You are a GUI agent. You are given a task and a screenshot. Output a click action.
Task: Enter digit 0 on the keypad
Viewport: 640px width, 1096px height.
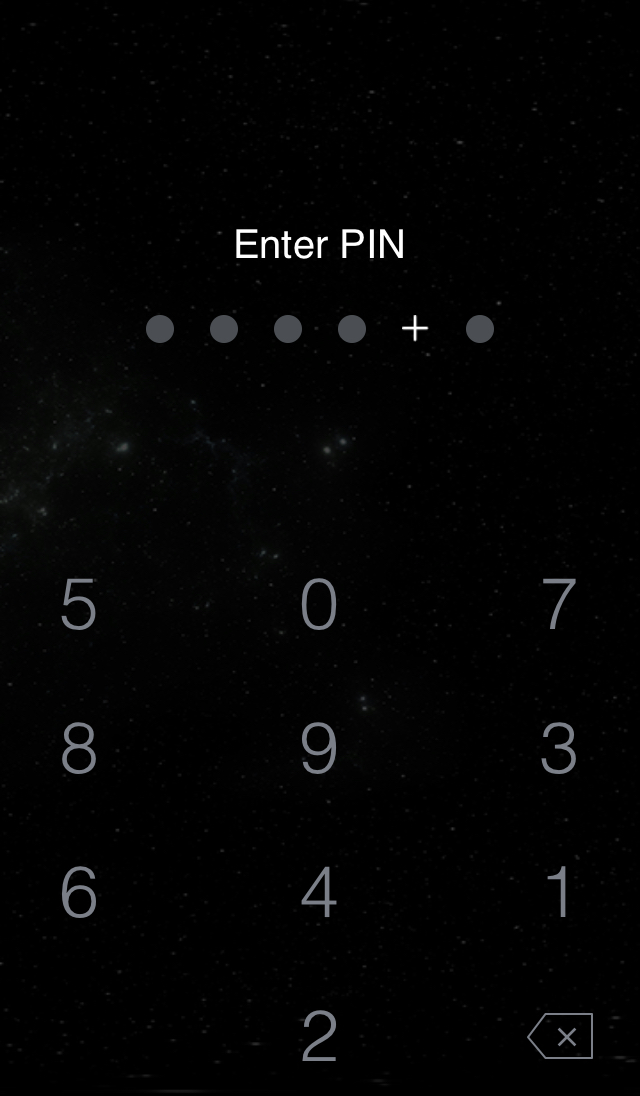(319, 605)
